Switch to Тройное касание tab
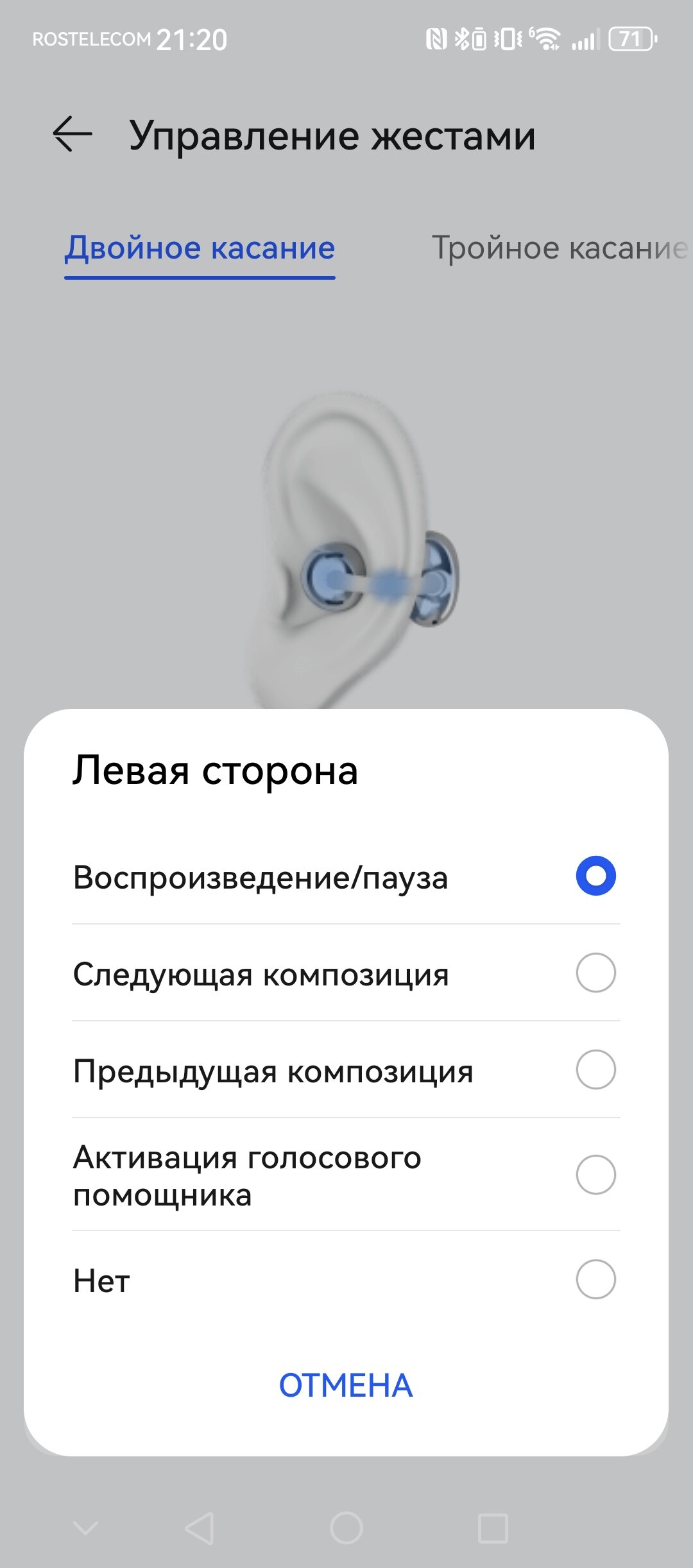Viewport: 693px width, 1568px height. 558,248
